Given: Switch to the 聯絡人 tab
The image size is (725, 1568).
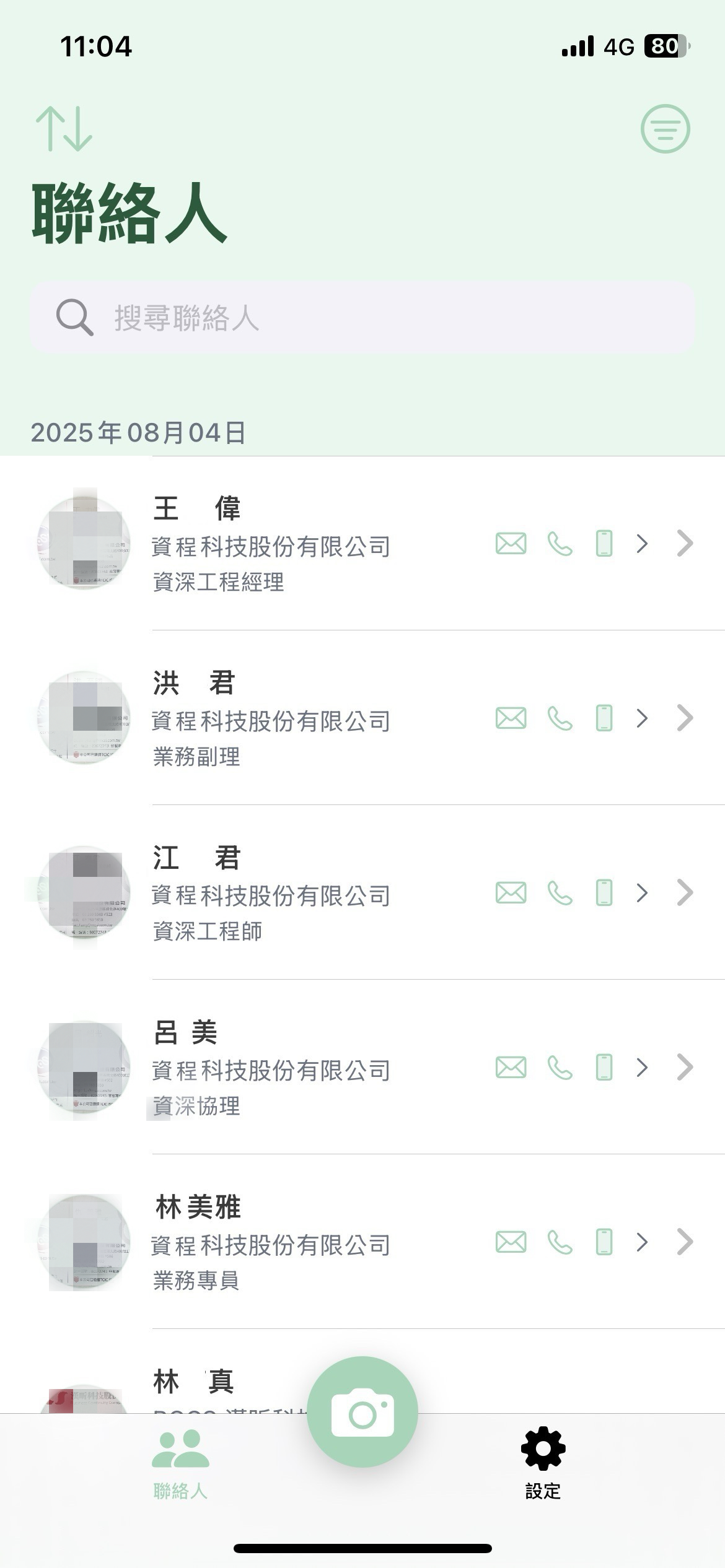Looking at the screenshot, I should point(180,1463).
